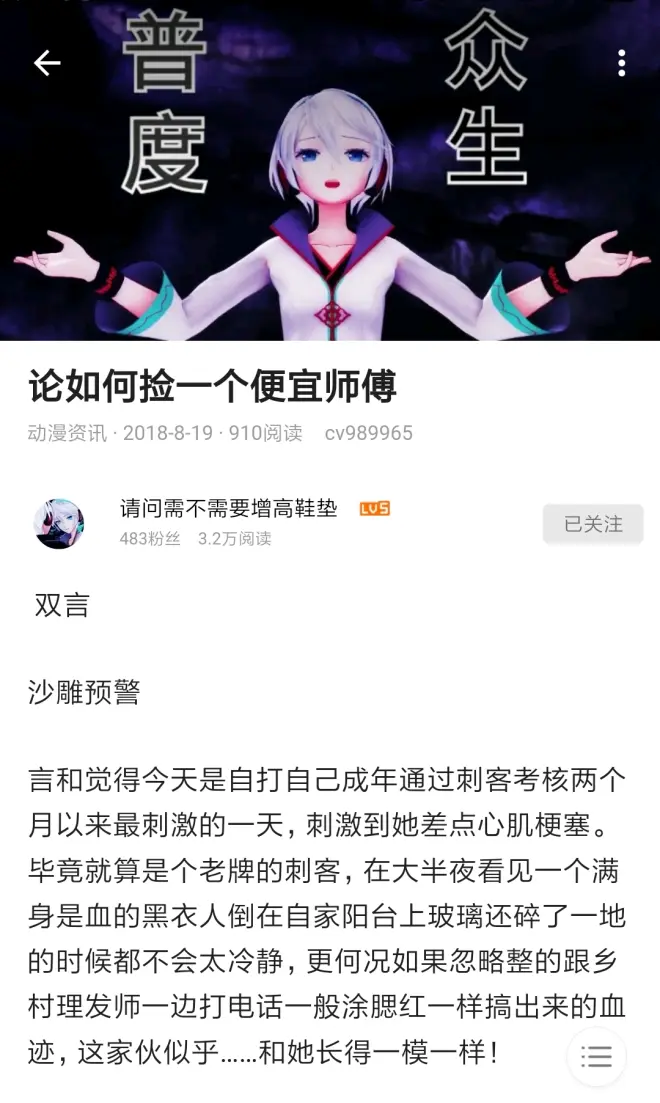Viewport: 660px width, 1103px height.
Task: Open the three-dot overflow menu
Action: coord(621,63)
